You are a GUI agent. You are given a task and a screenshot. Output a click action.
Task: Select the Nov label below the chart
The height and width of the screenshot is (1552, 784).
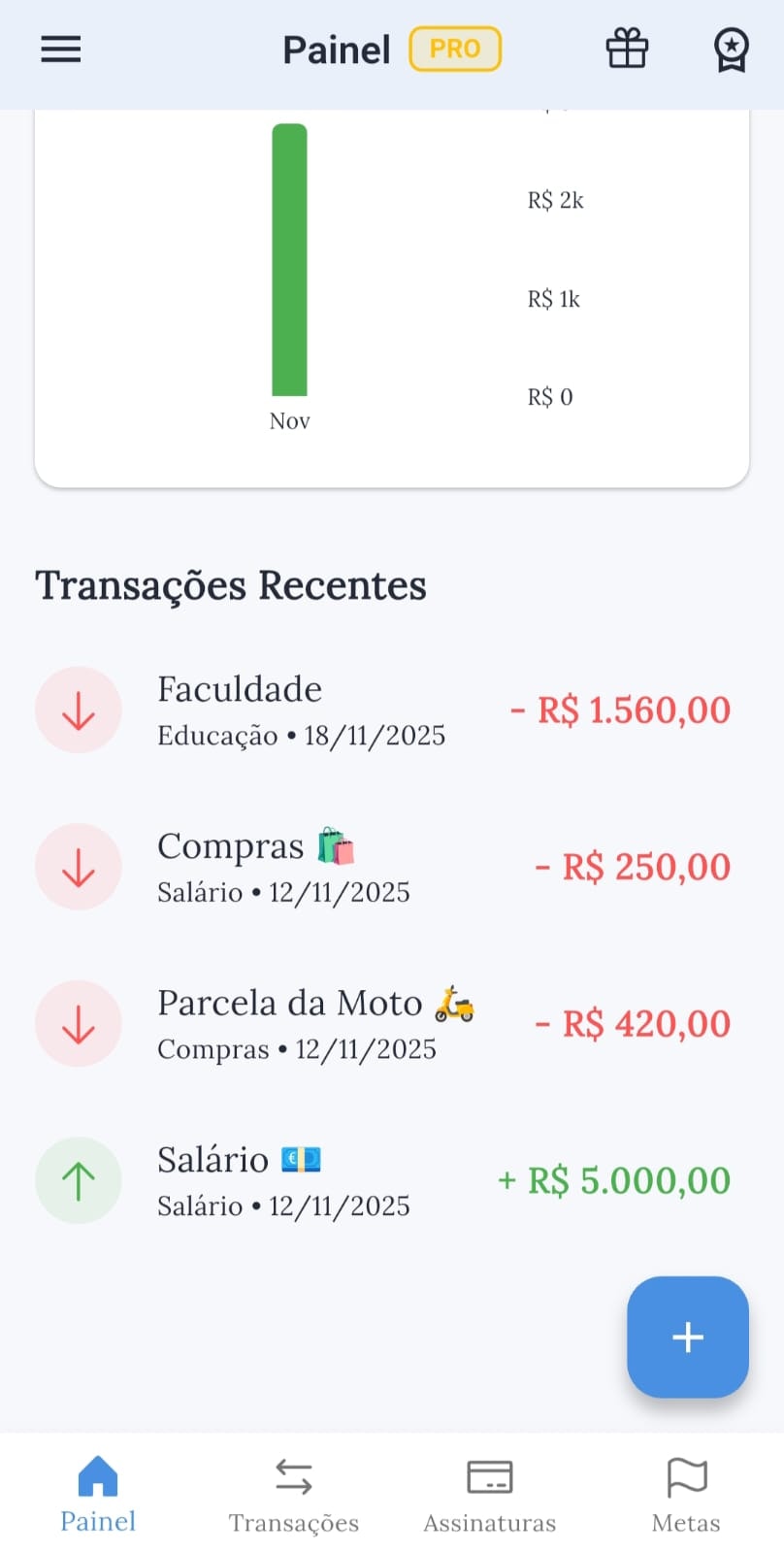tap(288, 421)
